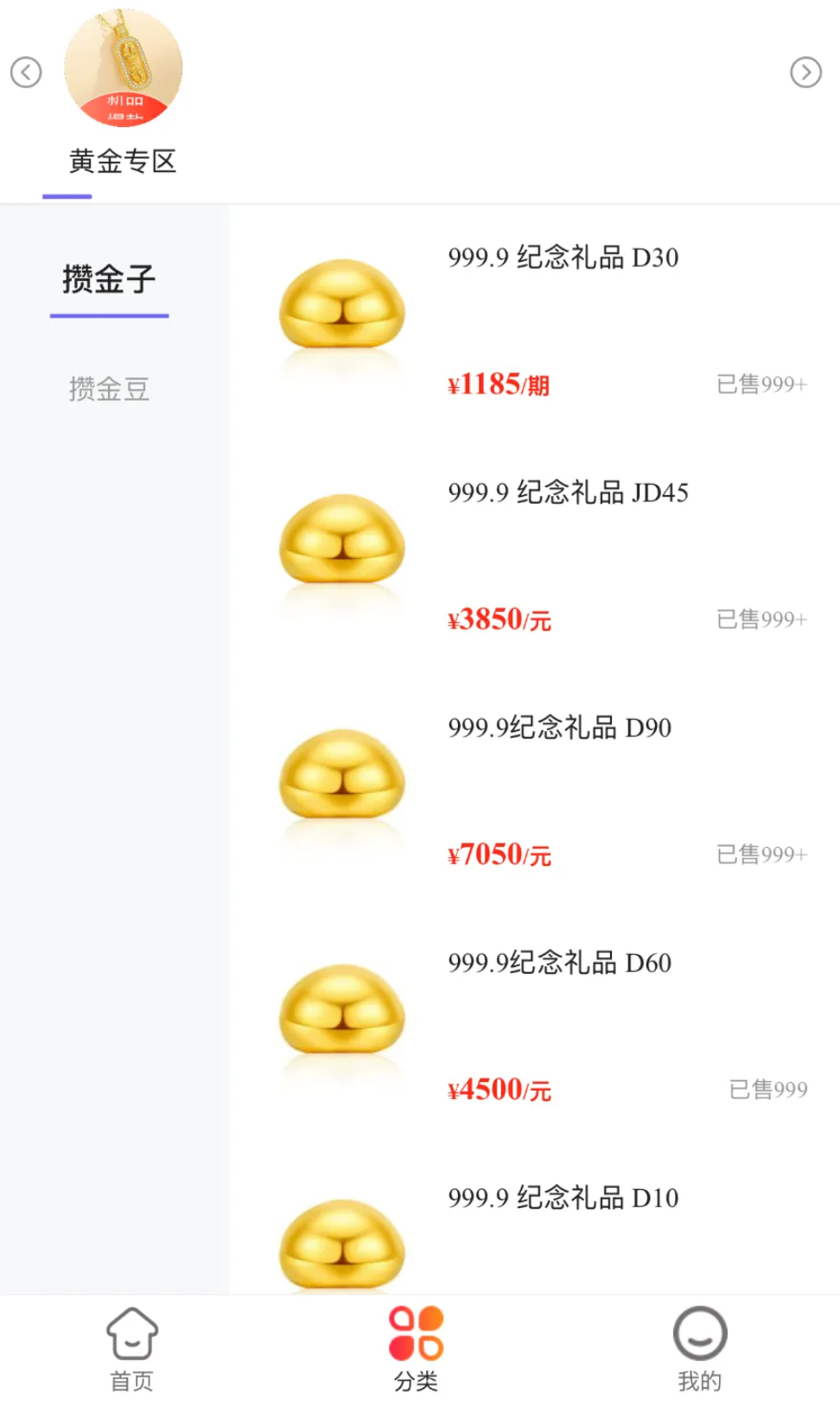The image size is (840, 1425).
Task: Tap the right arrow in category carousel
Action: click(x=805, y=73)
